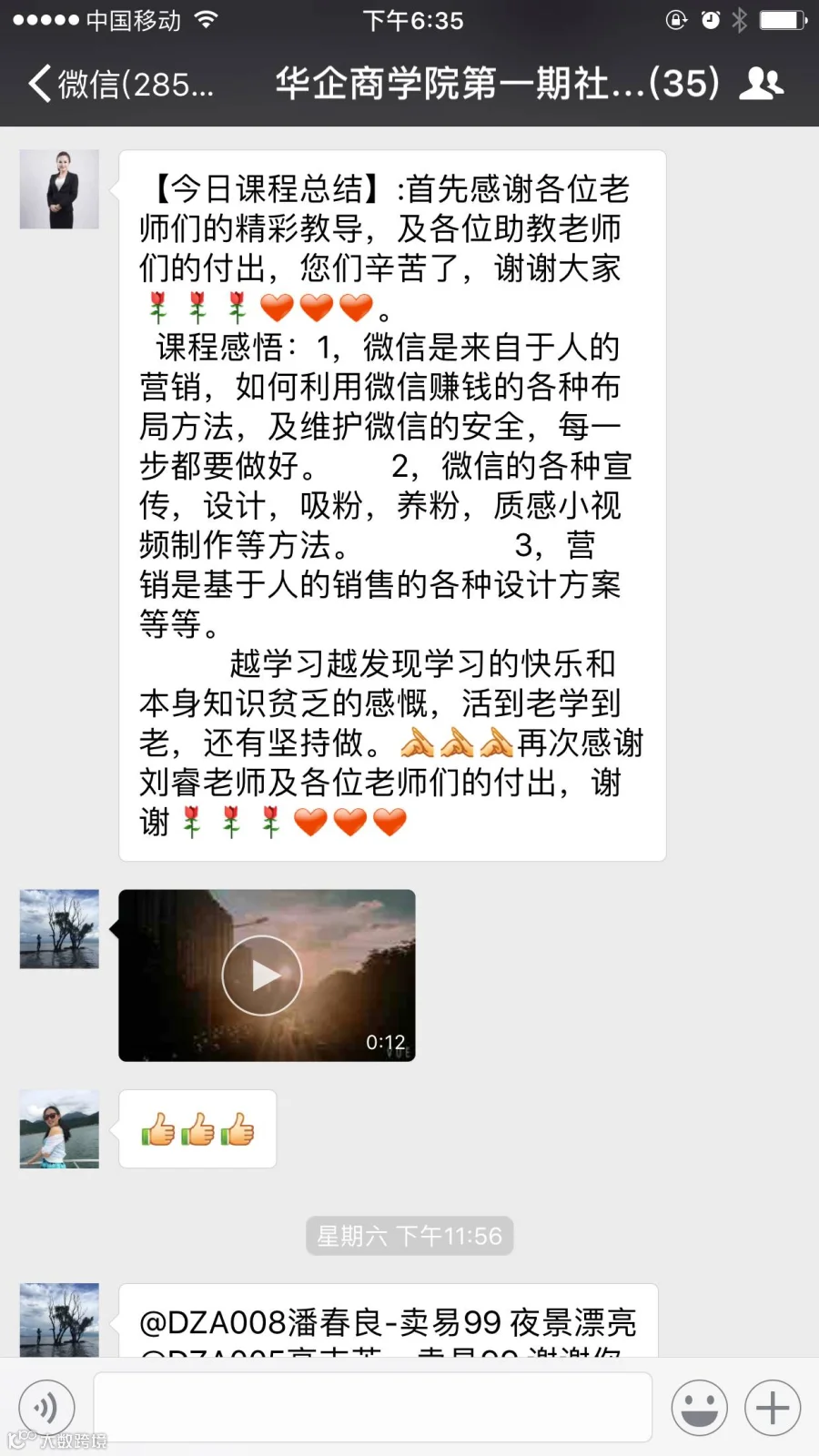Image resolution: width=819 pixels, height=1456 pixels.
Task: Open the group members info icon
Action: coord(761,84)
